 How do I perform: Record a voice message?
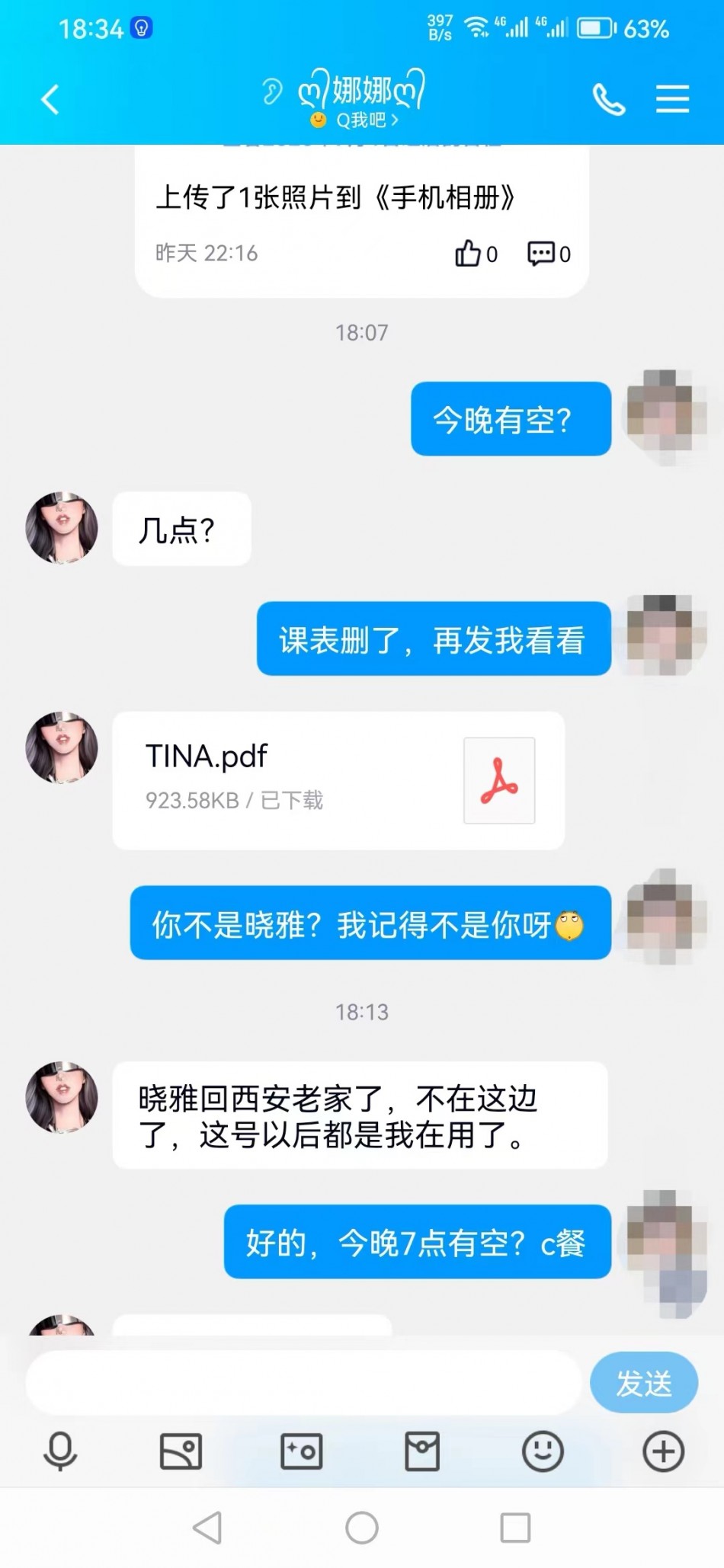(x=60, y=1451)
